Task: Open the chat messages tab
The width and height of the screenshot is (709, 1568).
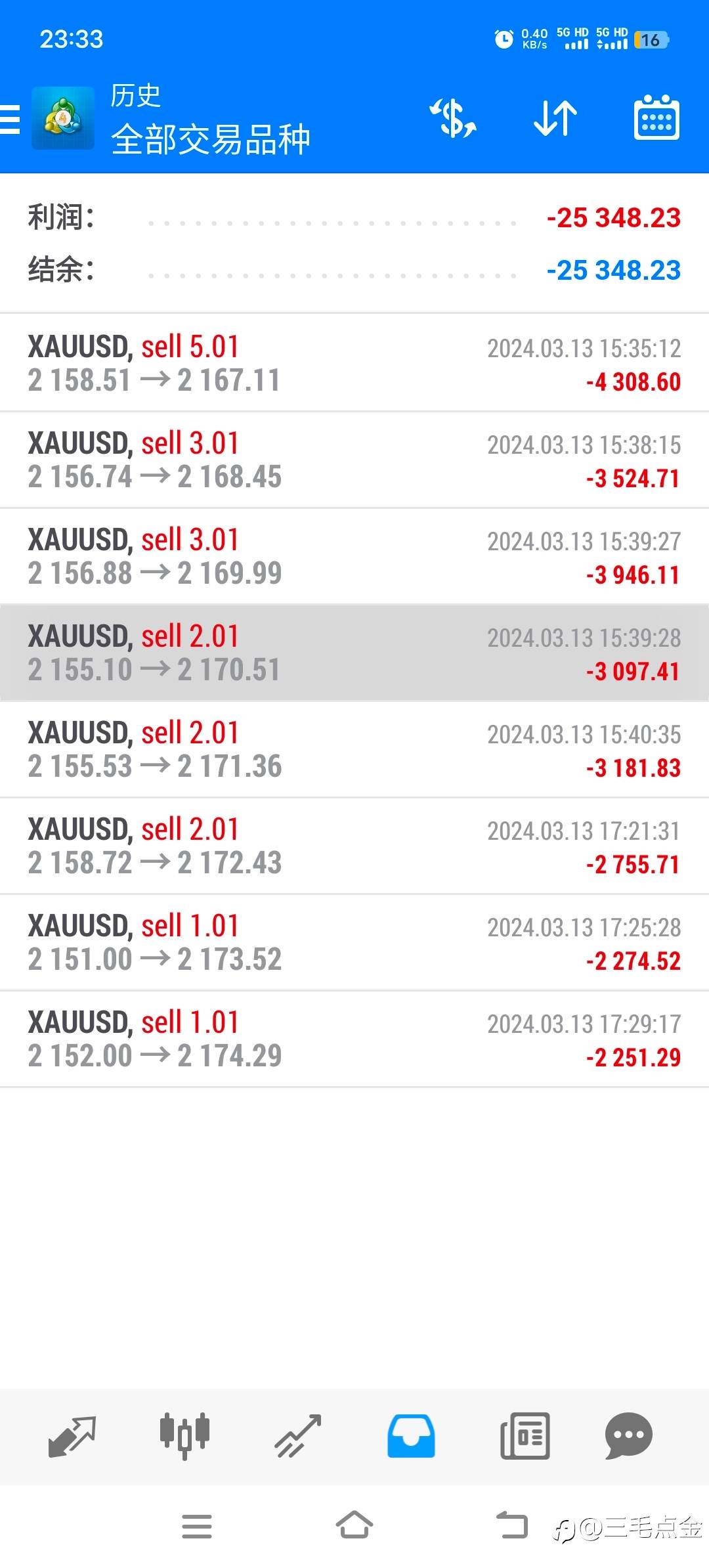Action: coord(628,1435)
